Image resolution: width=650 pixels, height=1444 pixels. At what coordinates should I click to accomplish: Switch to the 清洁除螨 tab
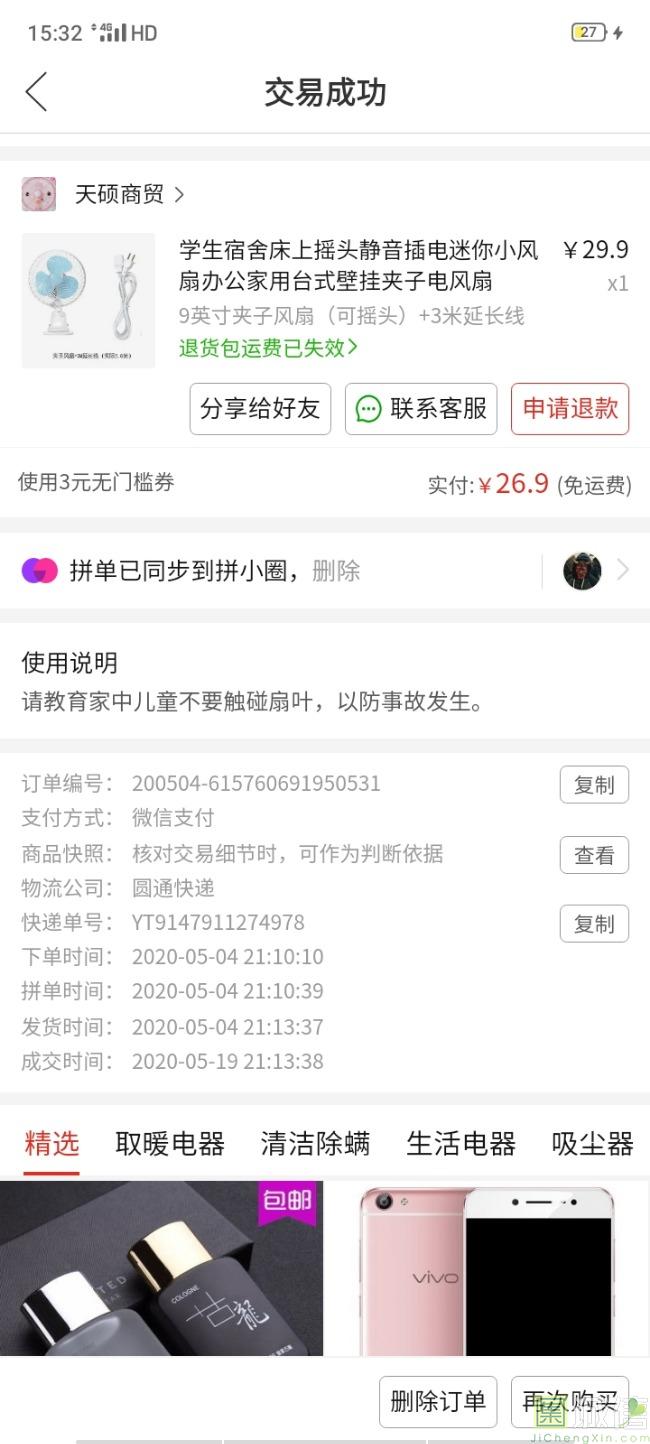point(315,1143)
